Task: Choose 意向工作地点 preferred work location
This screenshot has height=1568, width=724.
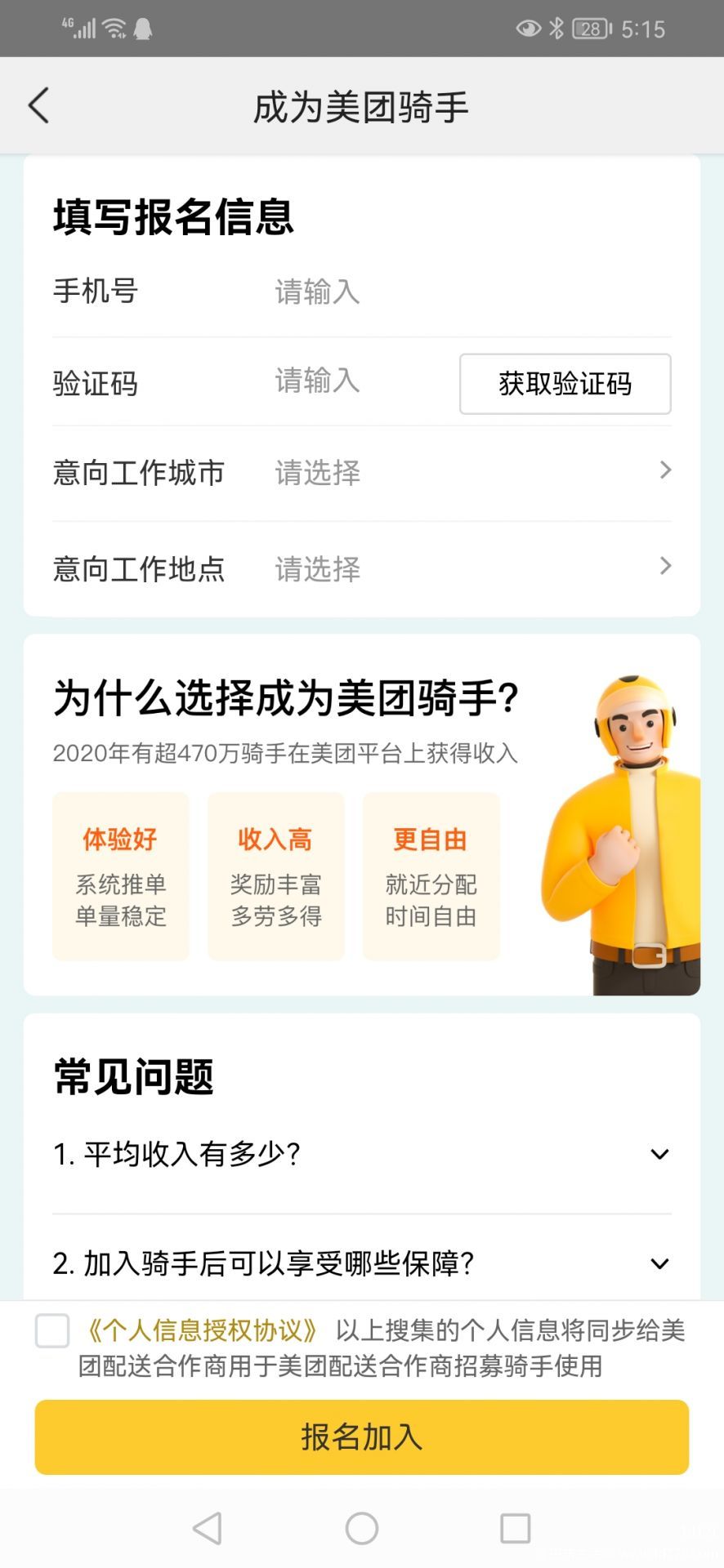Action: pos(362,569)
